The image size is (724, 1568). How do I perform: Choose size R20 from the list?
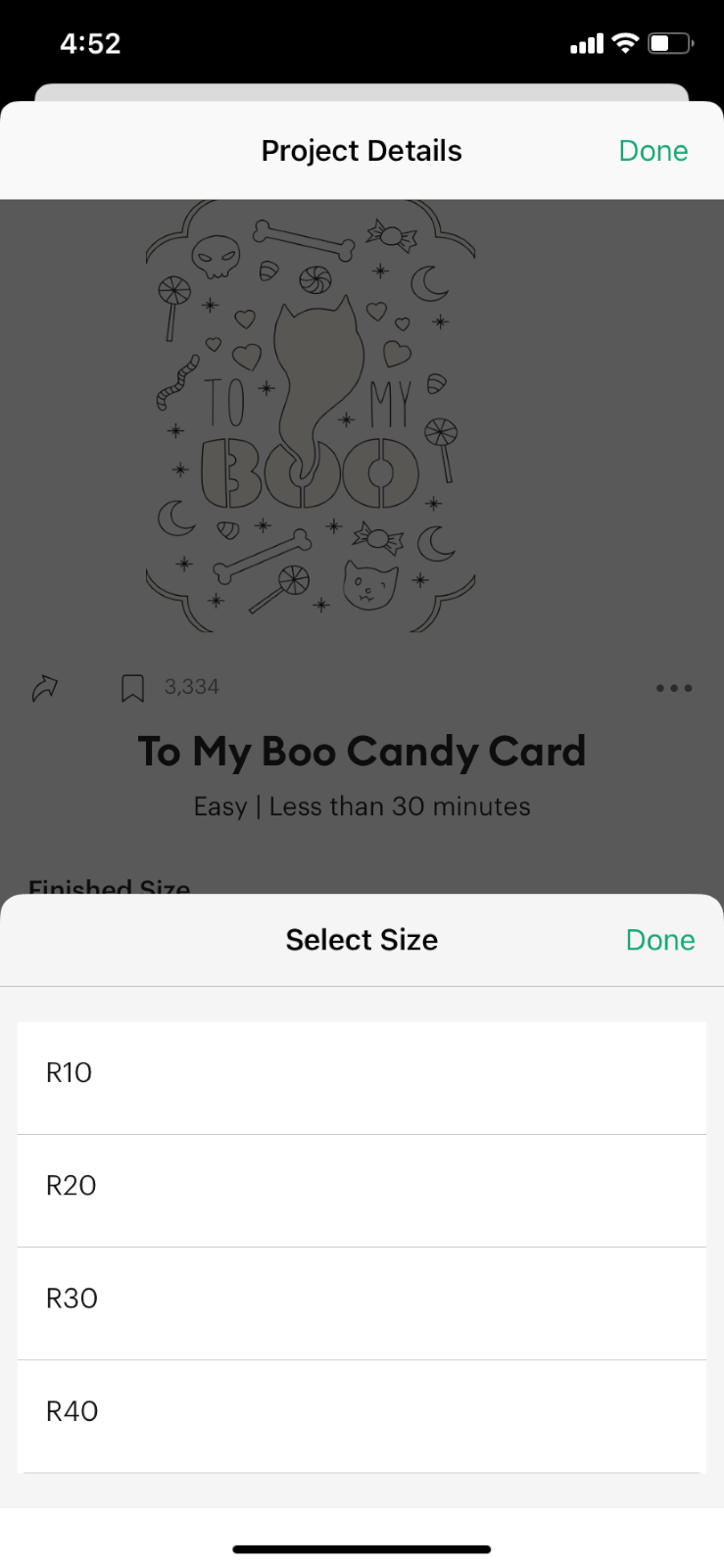click(362, 1188)
